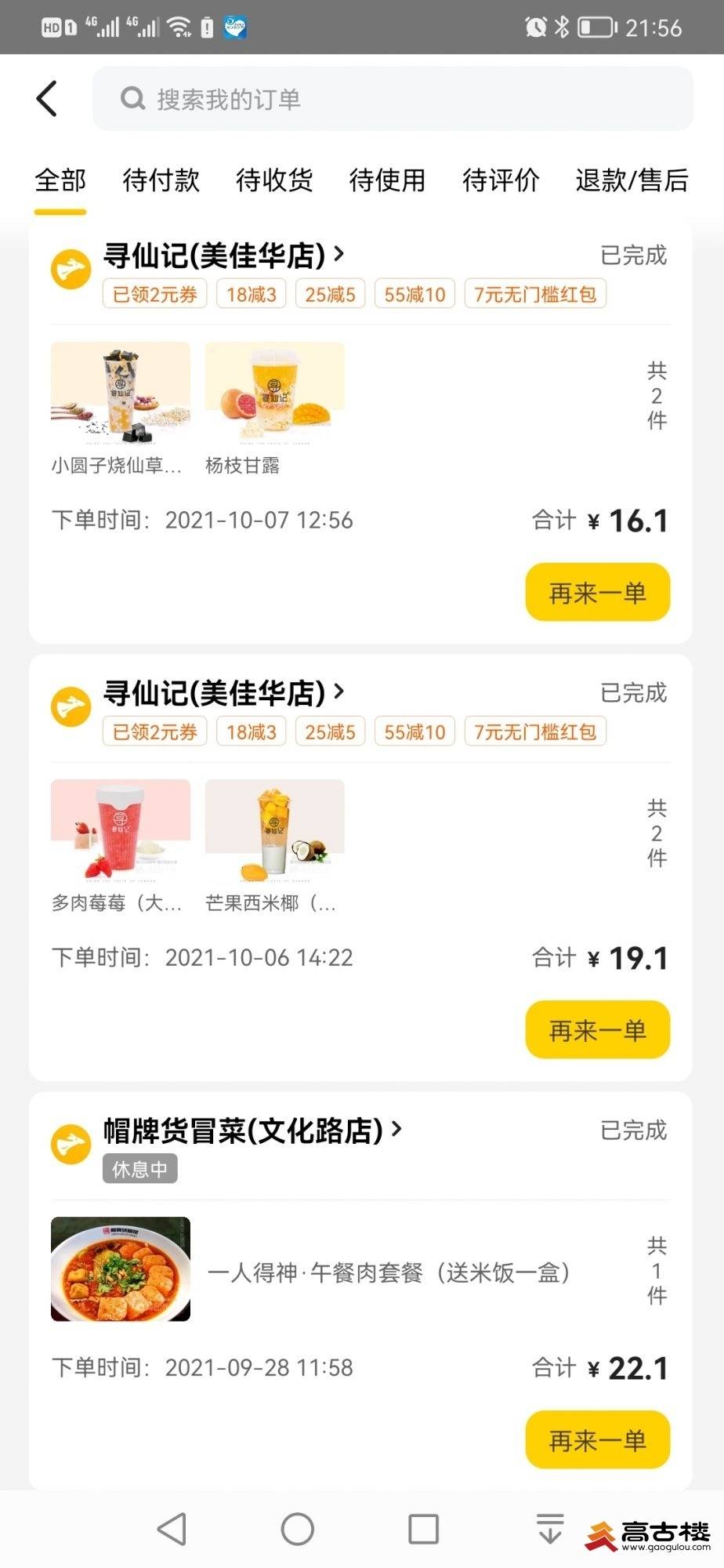
Task: Tap the 搜索我的订单 search box
Action: point(392,99)
